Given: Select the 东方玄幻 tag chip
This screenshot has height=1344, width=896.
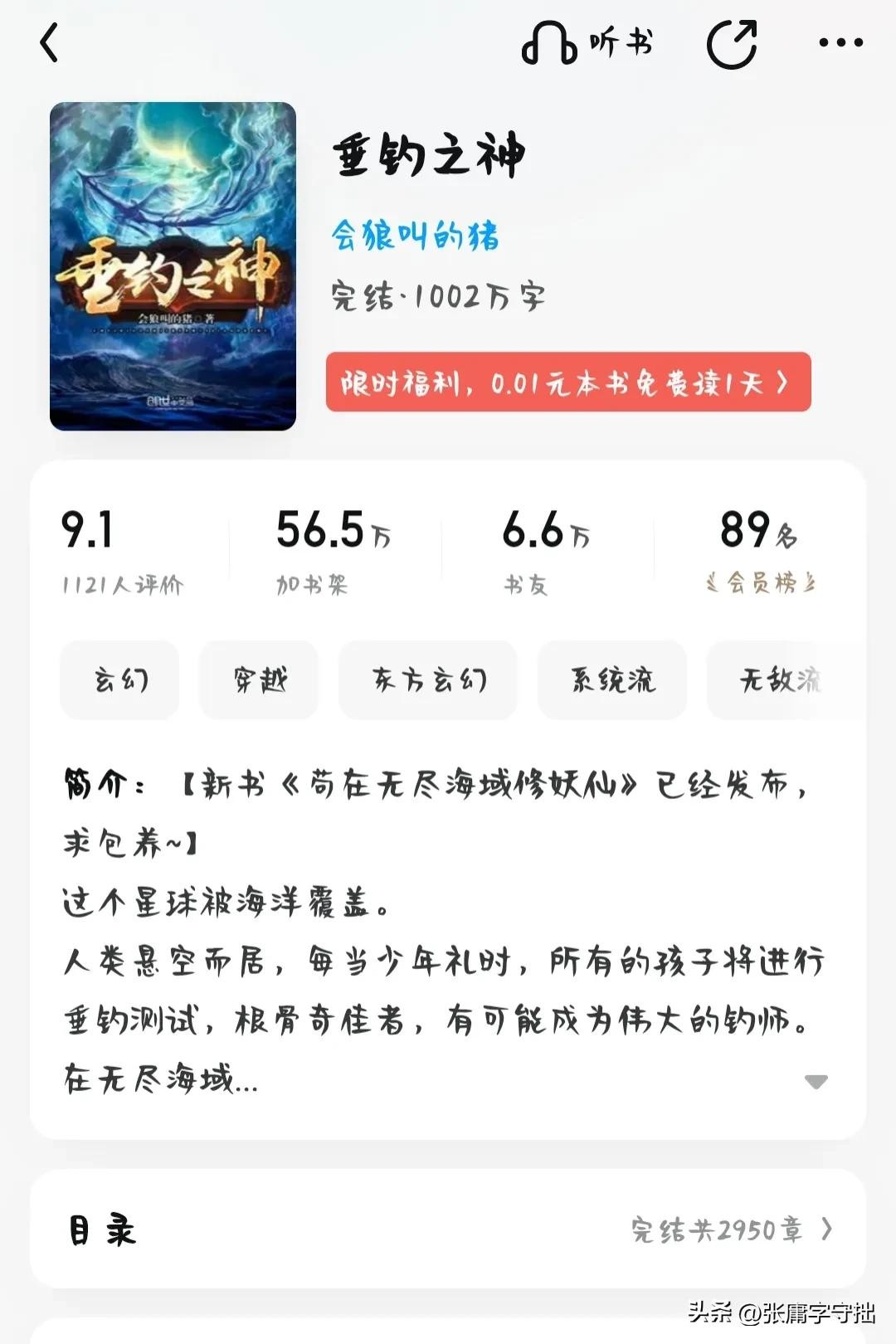Looking at the screenshot, I should click(428, 680).
